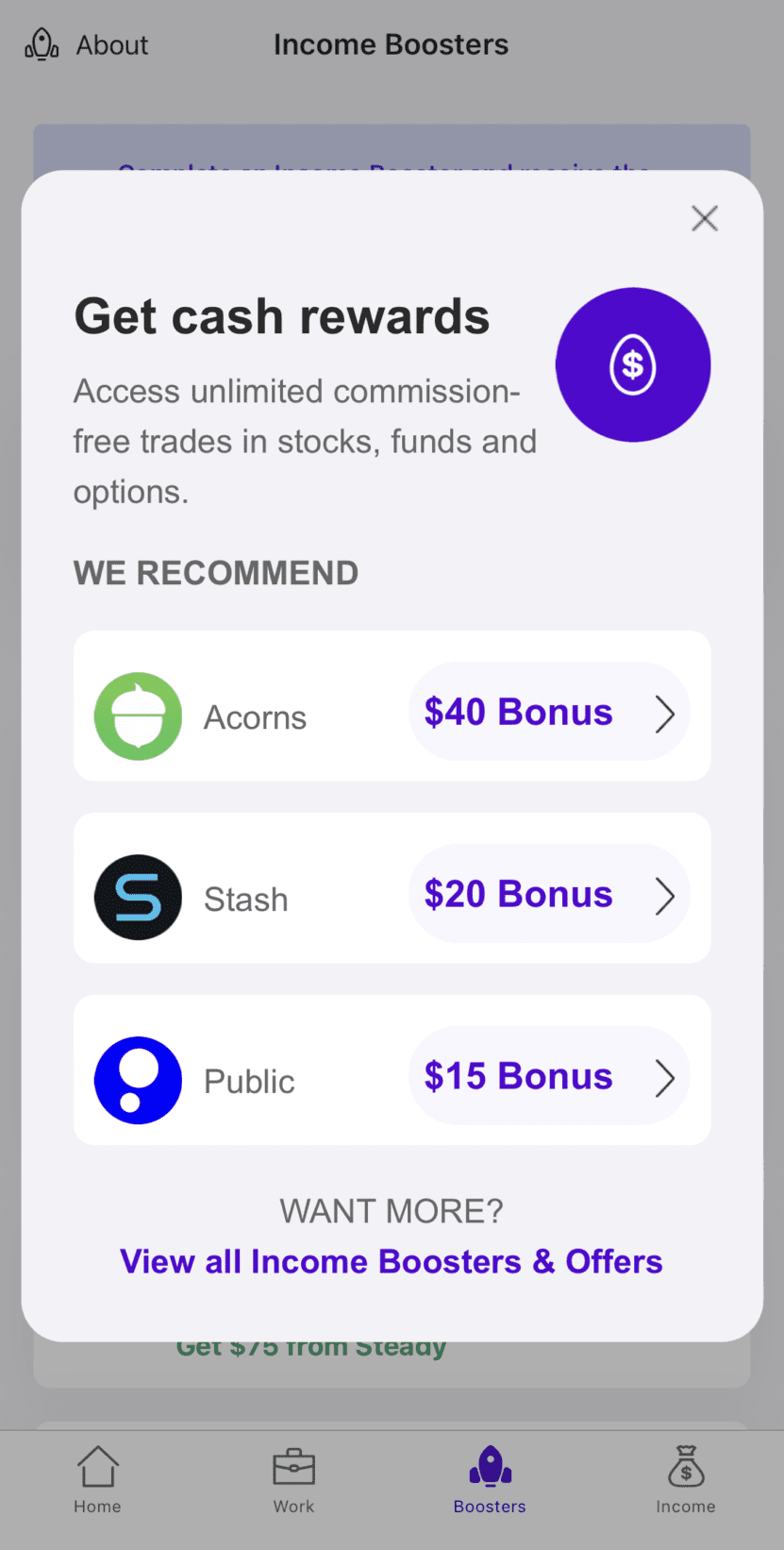The image size is (784, 1550).
Task: Expand the Public $15 Bonus chevron
Action: pos(666,1077)
